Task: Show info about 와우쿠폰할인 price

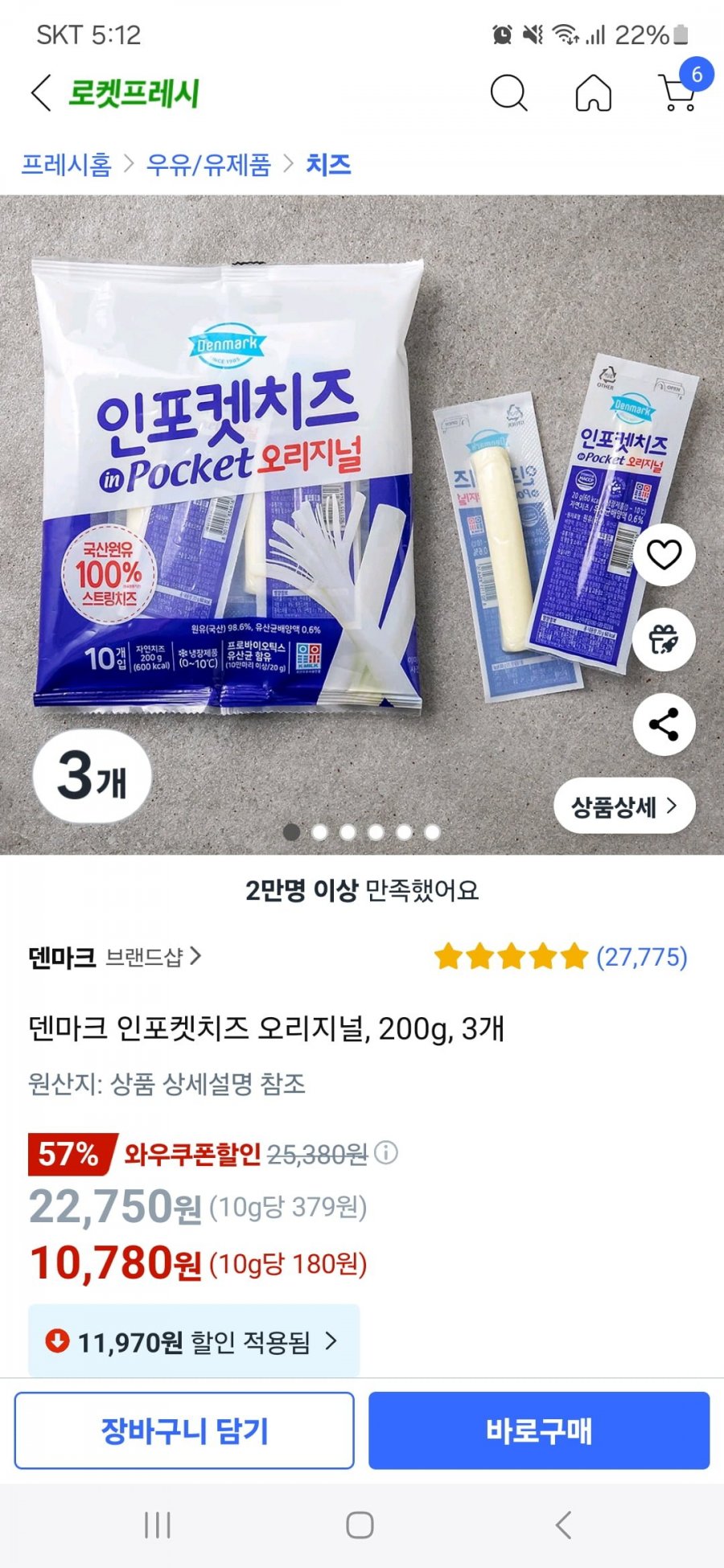Action: pos(387,1153)
